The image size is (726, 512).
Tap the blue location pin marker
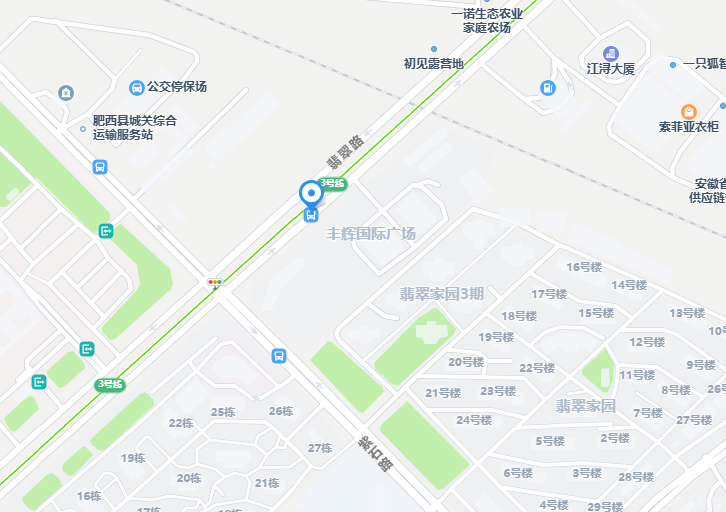click(x=311, y=192)
